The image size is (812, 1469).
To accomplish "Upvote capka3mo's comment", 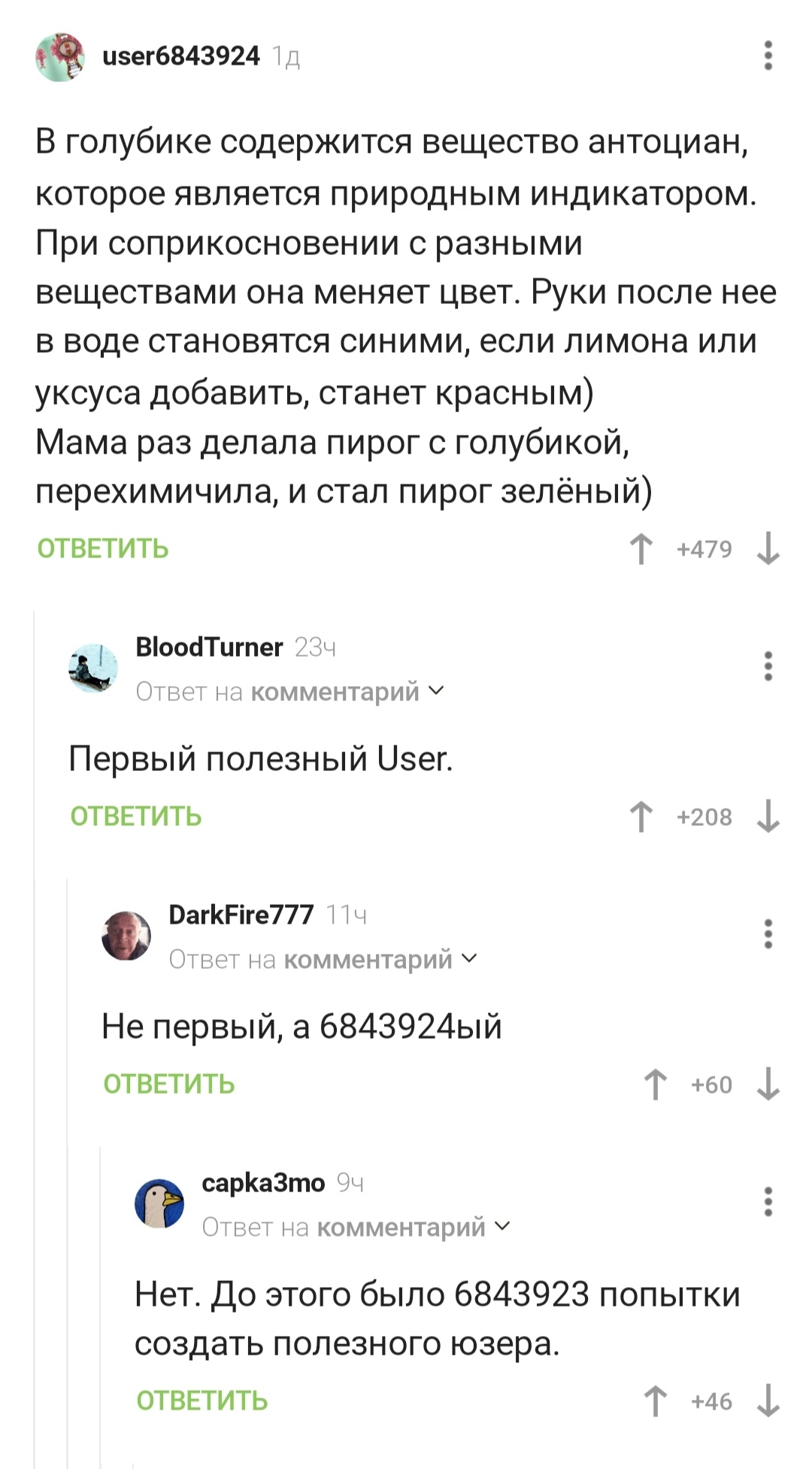I will click(x=656, y=1401).
